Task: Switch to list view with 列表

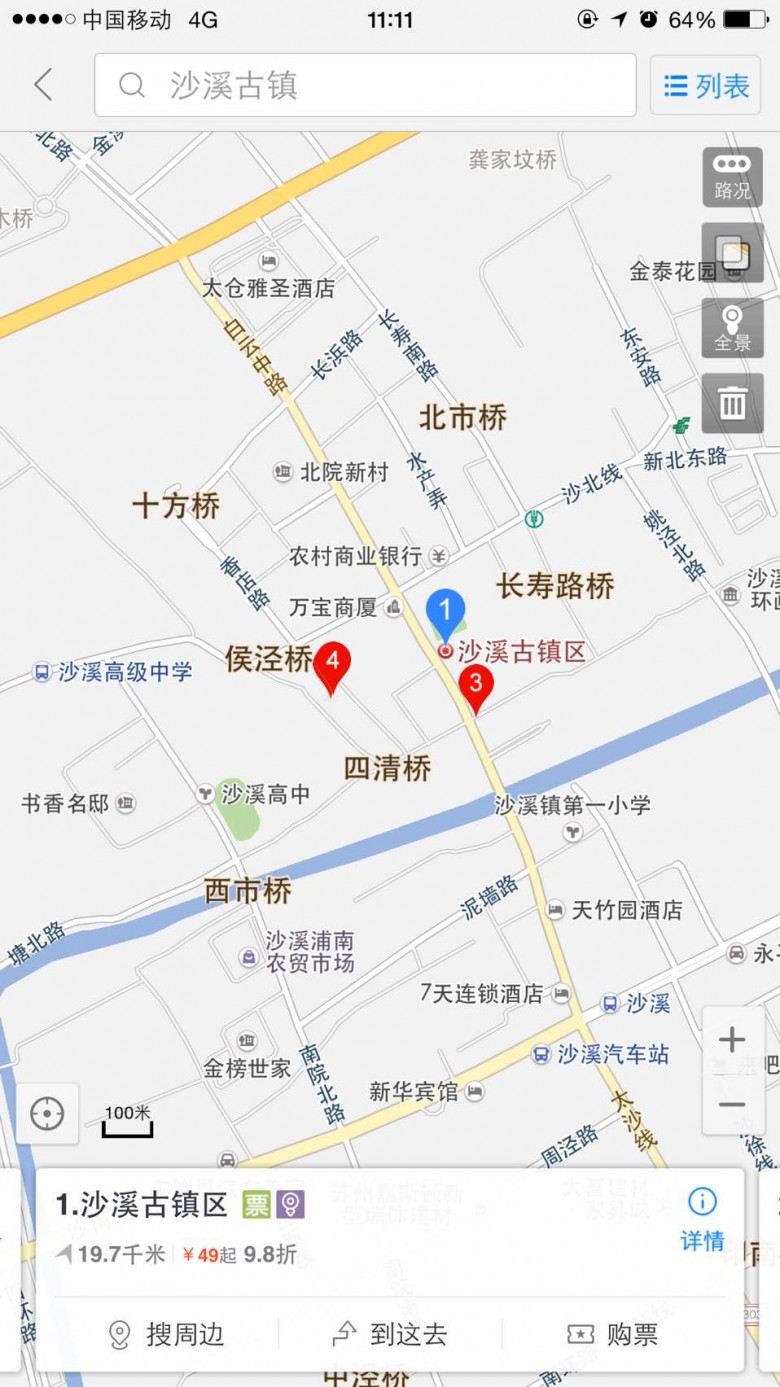Action: 707,85
